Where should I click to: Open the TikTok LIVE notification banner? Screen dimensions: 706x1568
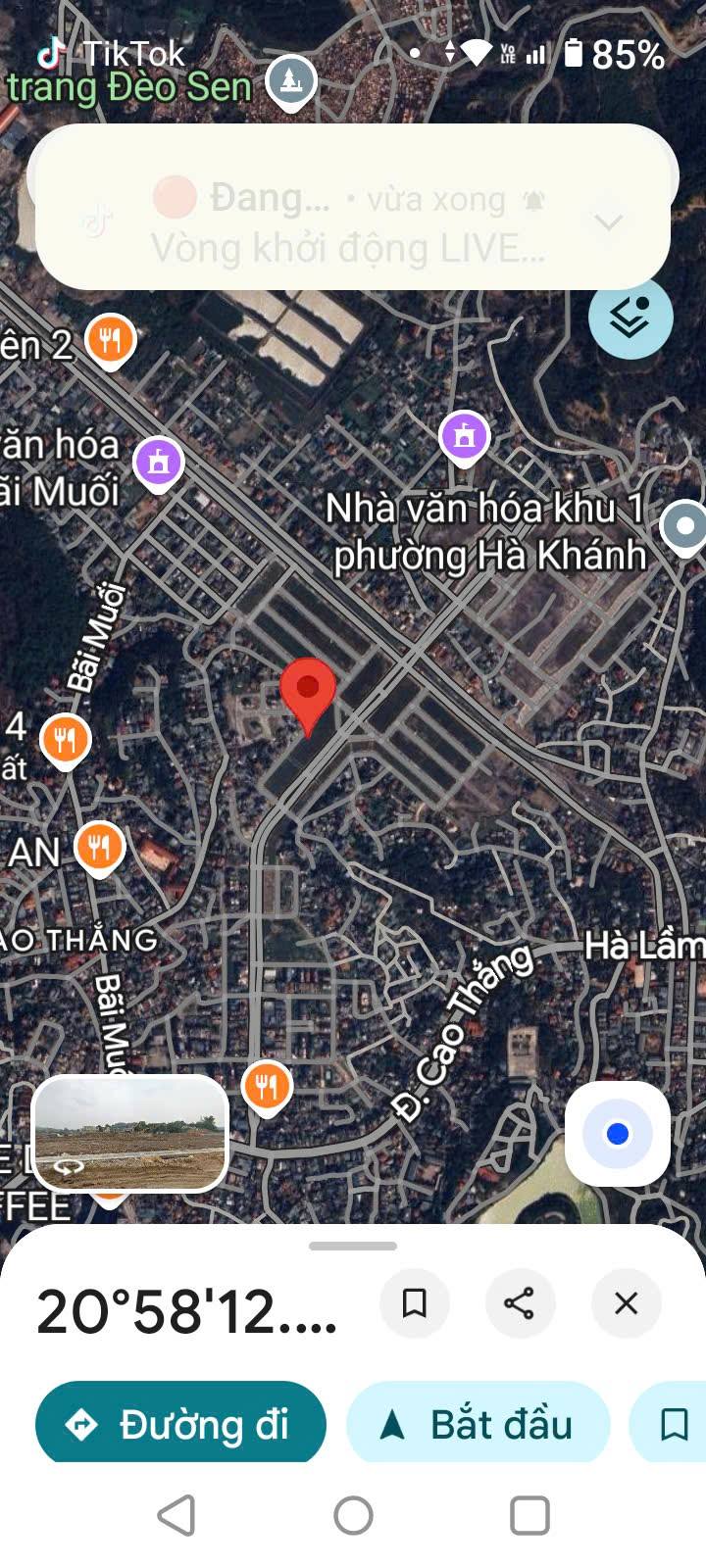(353, 207)
